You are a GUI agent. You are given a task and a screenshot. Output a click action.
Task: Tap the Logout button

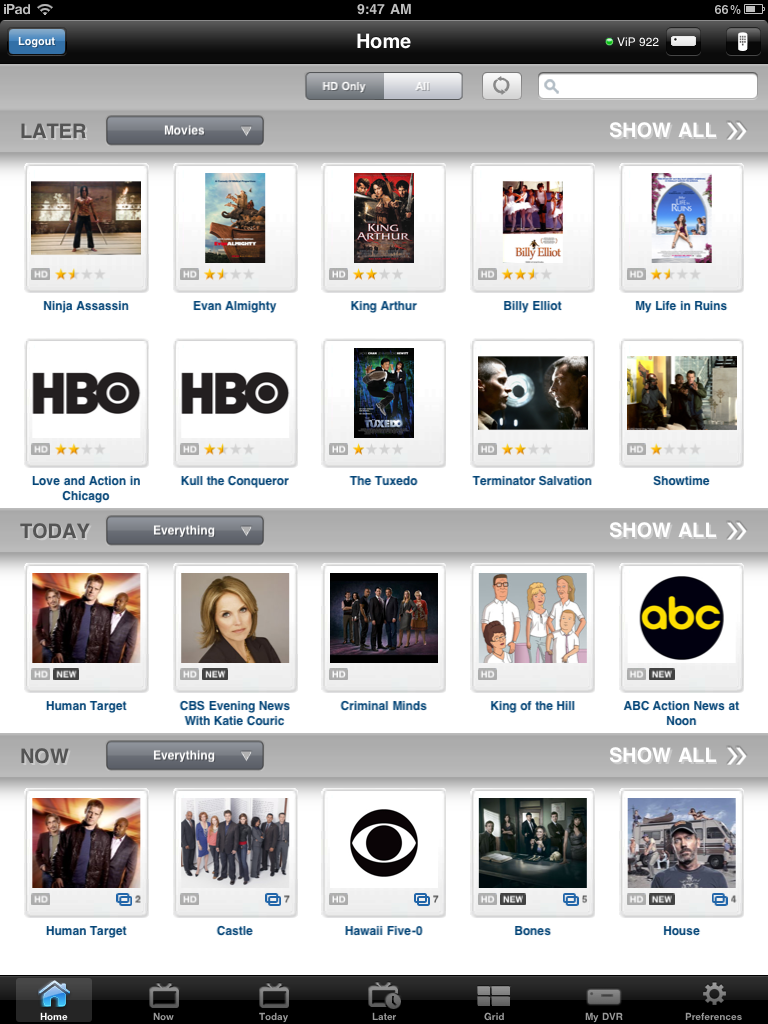[37, 42]
